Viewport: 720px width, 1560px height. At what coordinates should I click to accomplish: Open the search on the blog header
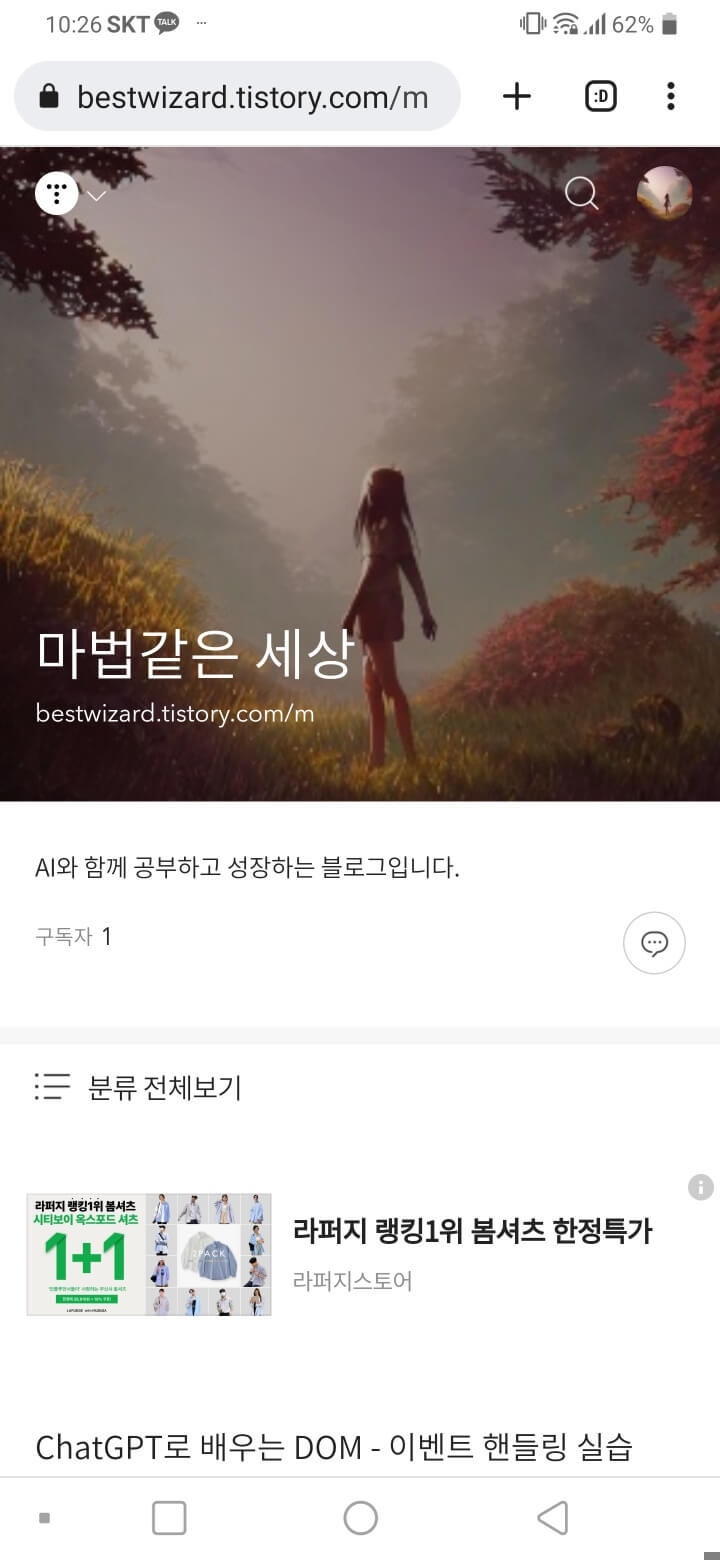(581, 194)
